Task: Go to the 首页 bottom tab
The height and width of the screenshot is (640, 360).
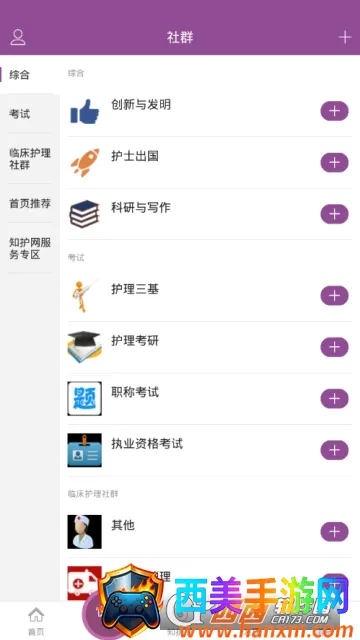Action: [36, 621]
